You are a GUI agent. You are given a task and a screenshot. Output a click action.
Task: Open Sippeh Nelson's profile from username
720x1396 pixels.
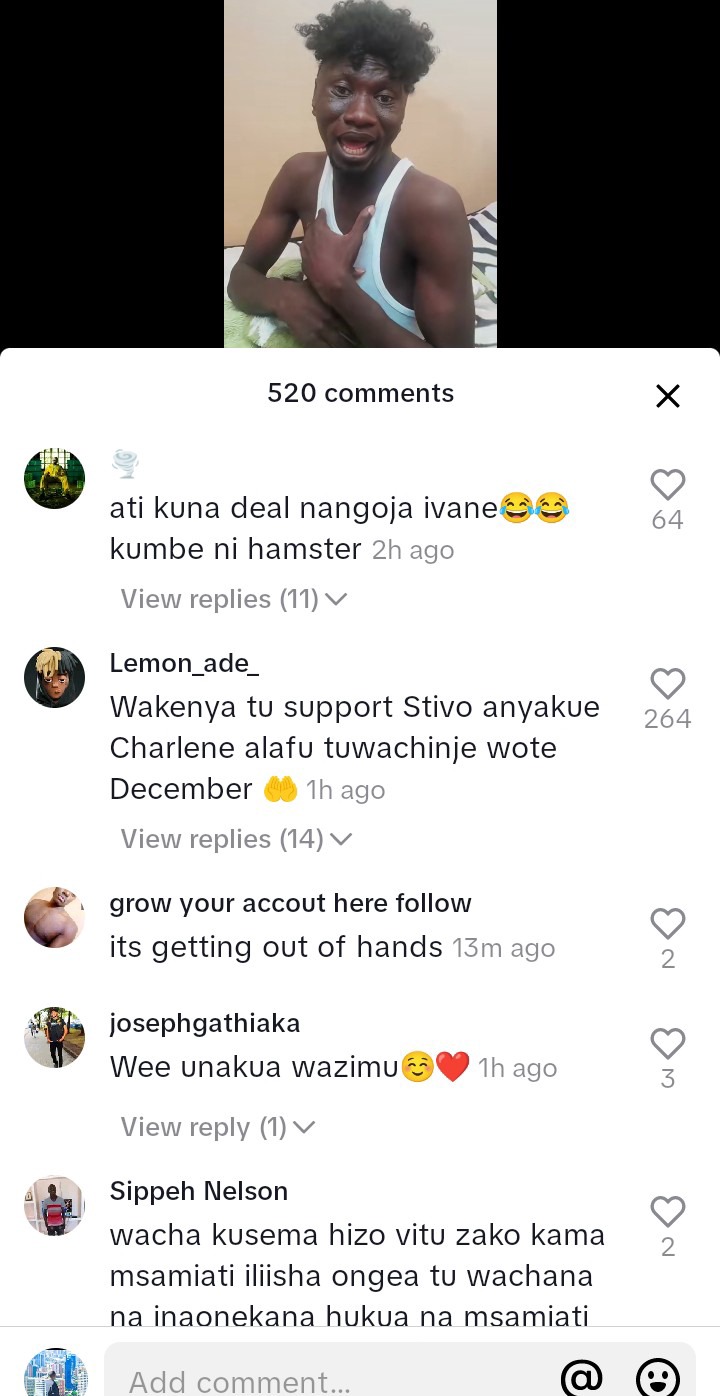tap(199, 1191)
